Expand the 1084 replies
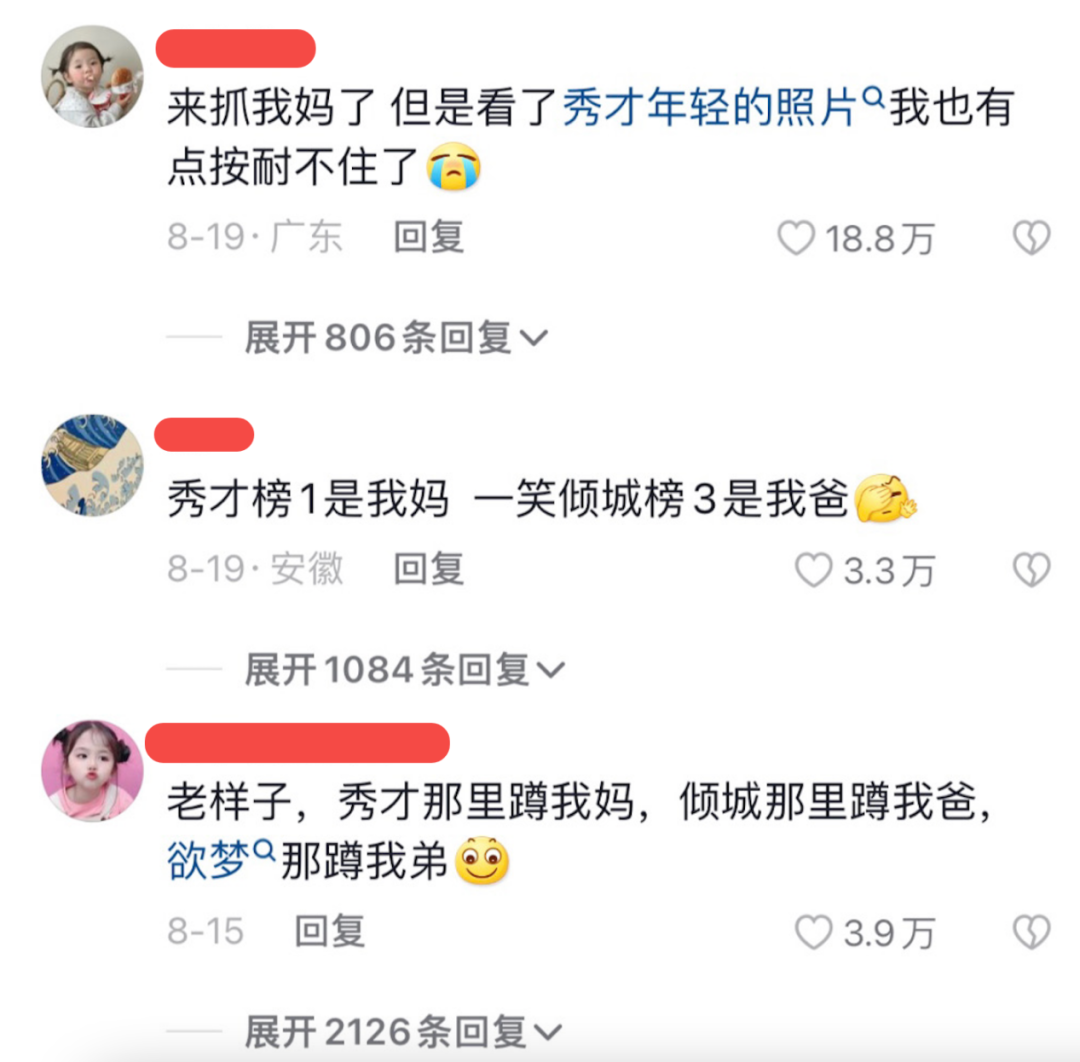Screen dimensions: 1080x1062 404,669
